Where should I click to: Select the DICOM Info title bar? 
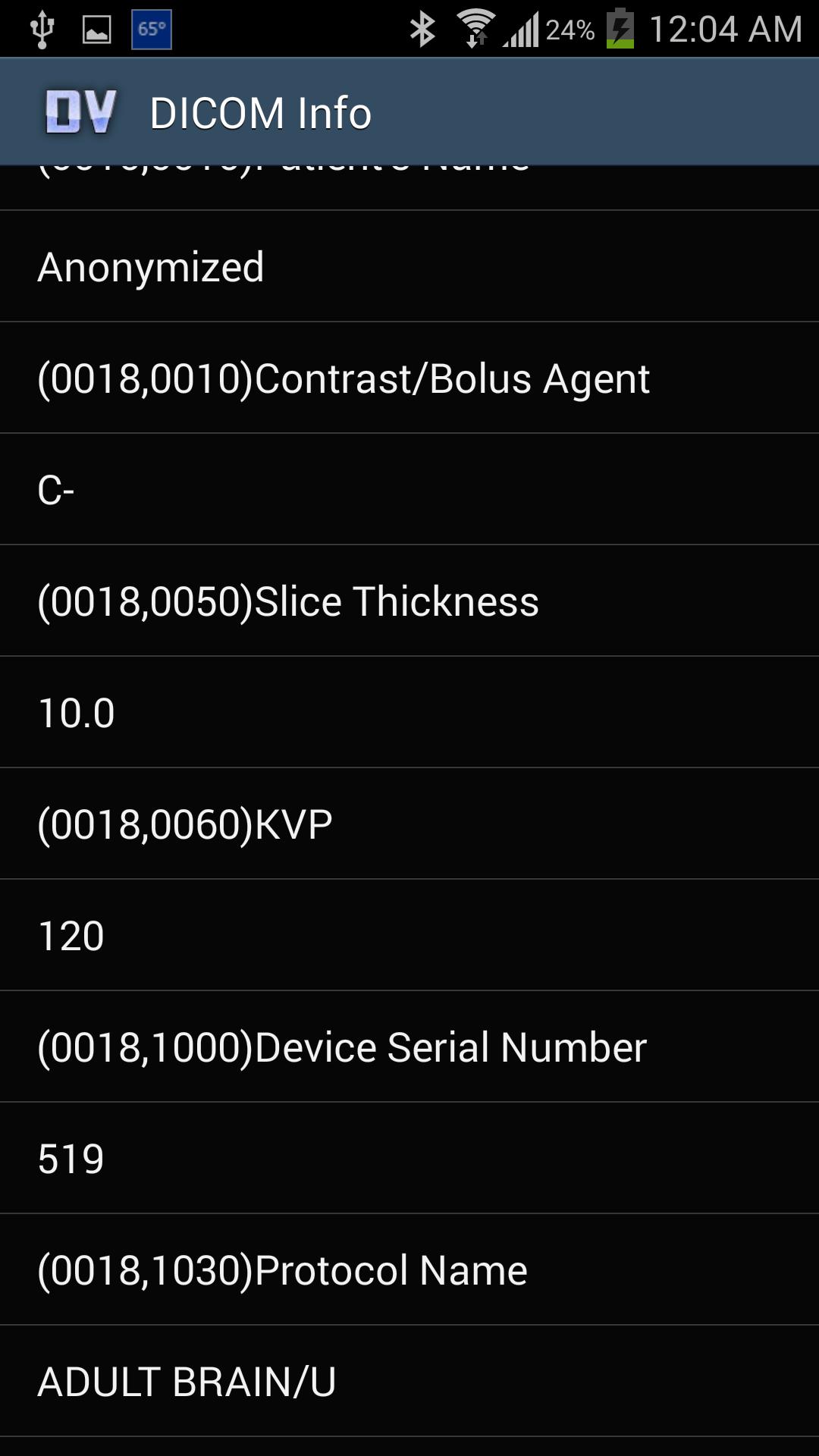pos(262,111)
